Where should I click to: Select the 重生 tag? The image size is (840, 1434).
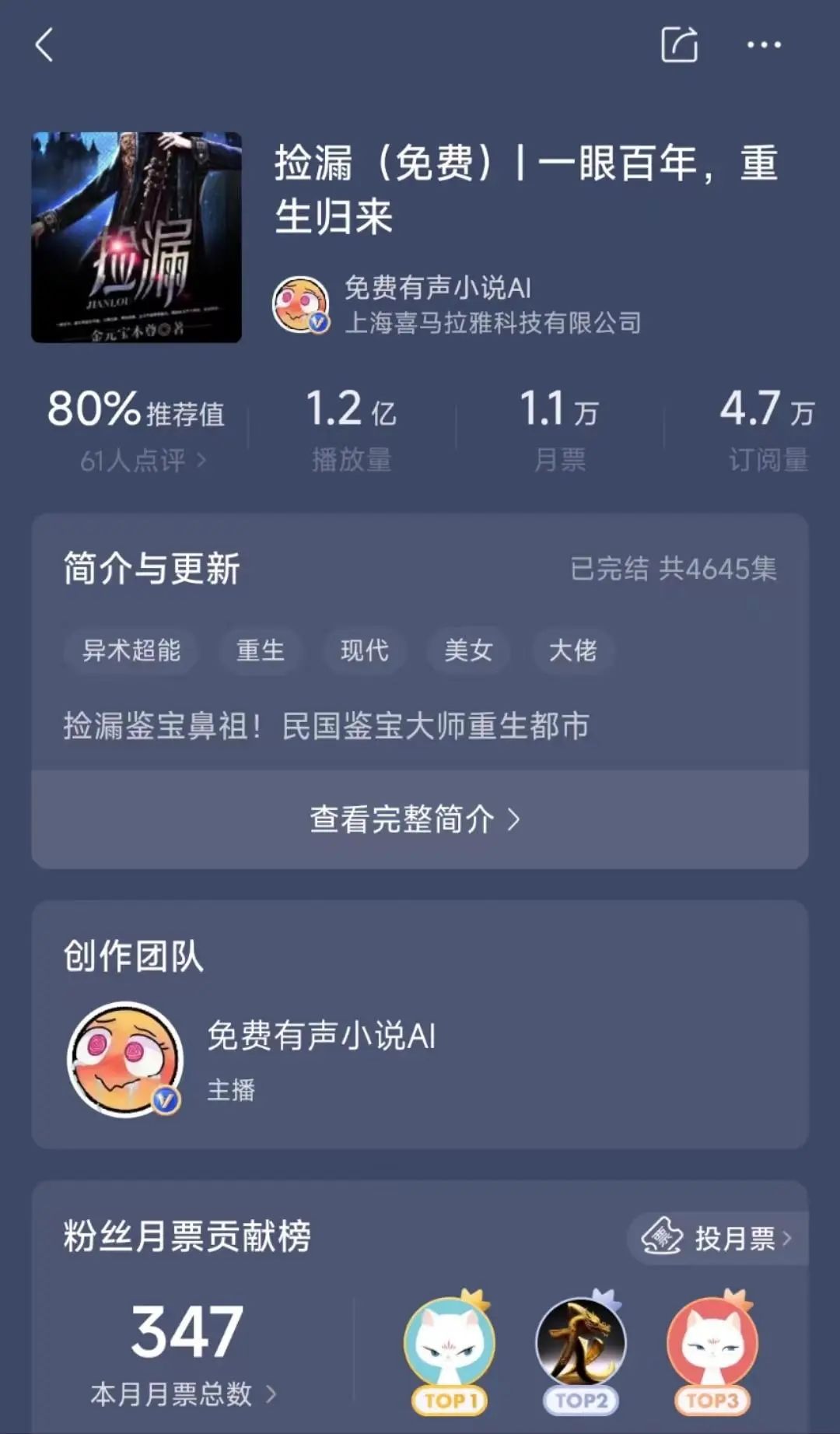pyautogui.click(x=261, y=650)
